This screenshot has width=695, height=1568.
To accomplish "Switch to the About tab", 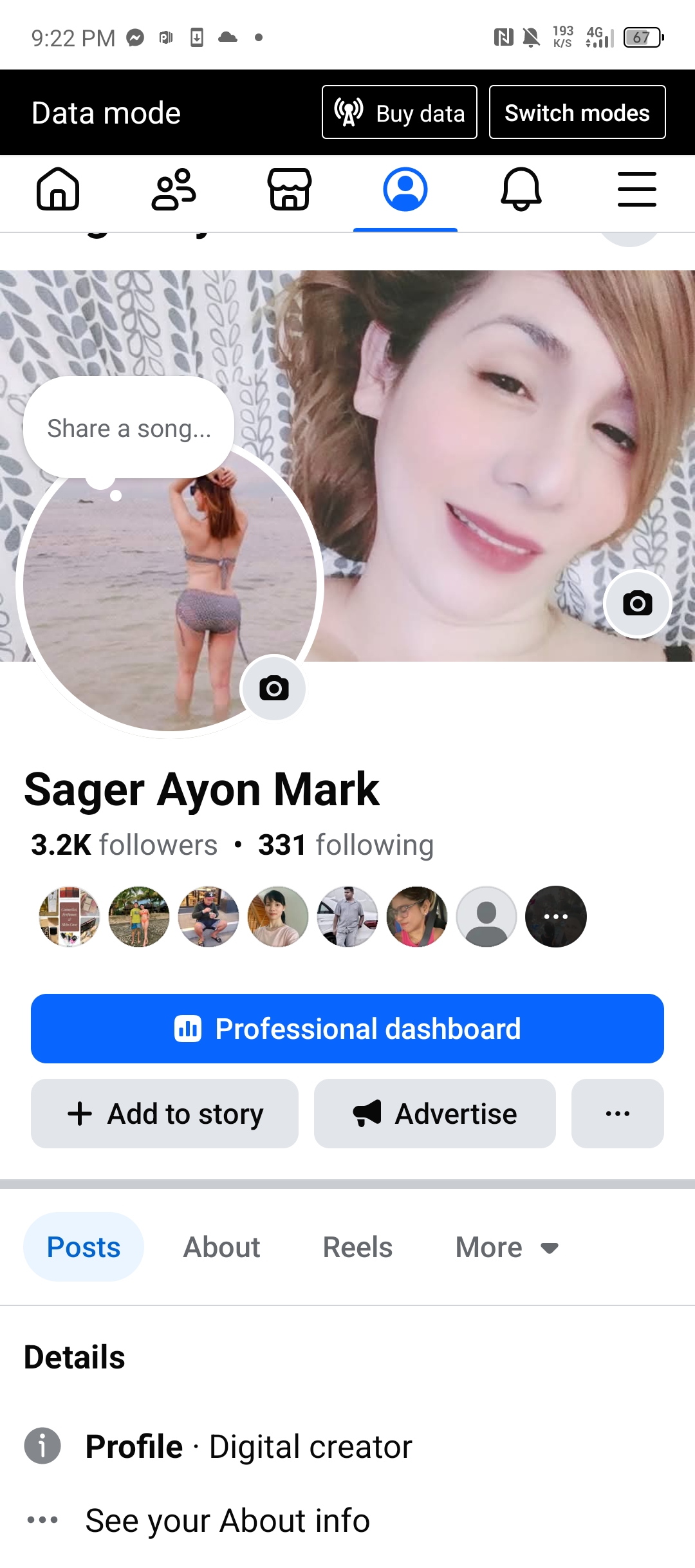I will 222,1247.
